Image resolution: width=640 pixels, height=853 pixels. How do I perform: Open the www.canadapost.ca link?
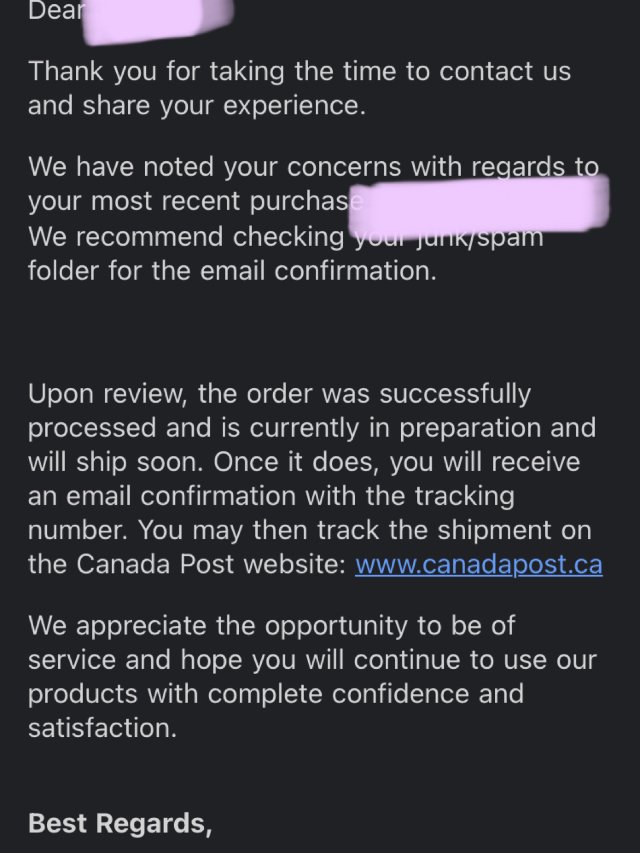pos(478,565)
